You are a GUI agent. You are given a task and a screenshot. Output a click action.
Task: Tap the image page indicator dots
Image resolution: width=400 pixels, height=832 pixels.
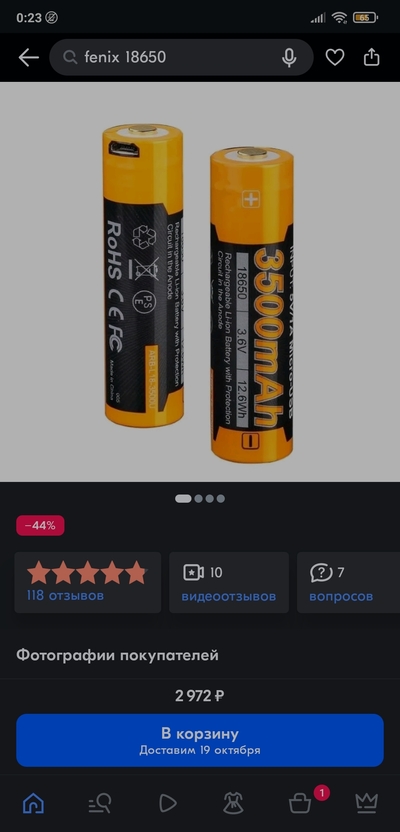[200, 499]
